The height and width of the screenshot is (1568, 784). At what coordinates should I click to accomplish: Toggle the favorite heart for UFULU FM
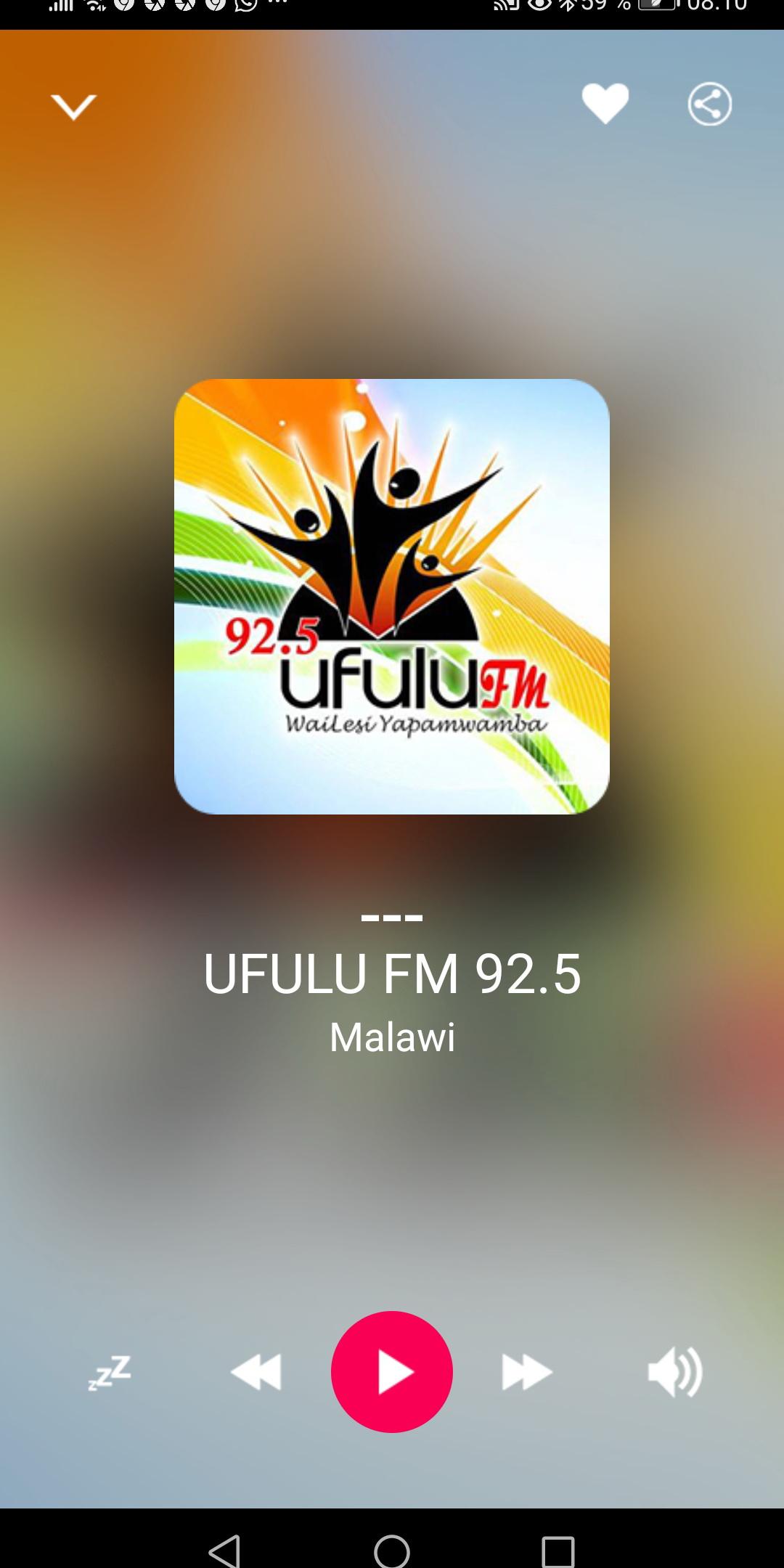pos(605,104)
